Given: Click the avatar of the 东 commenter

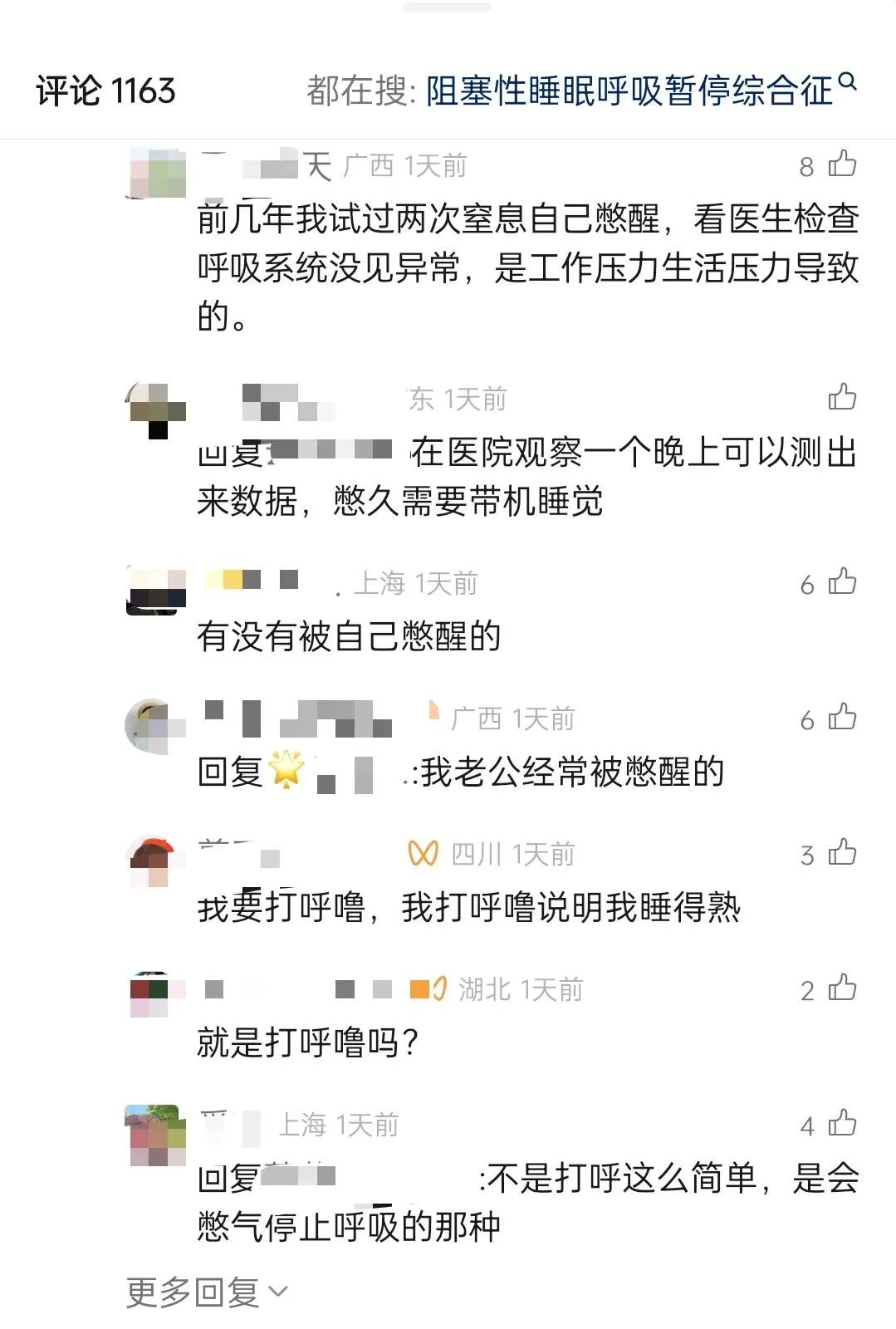Looking at the screenshot, I should click(x=158, y=407).
